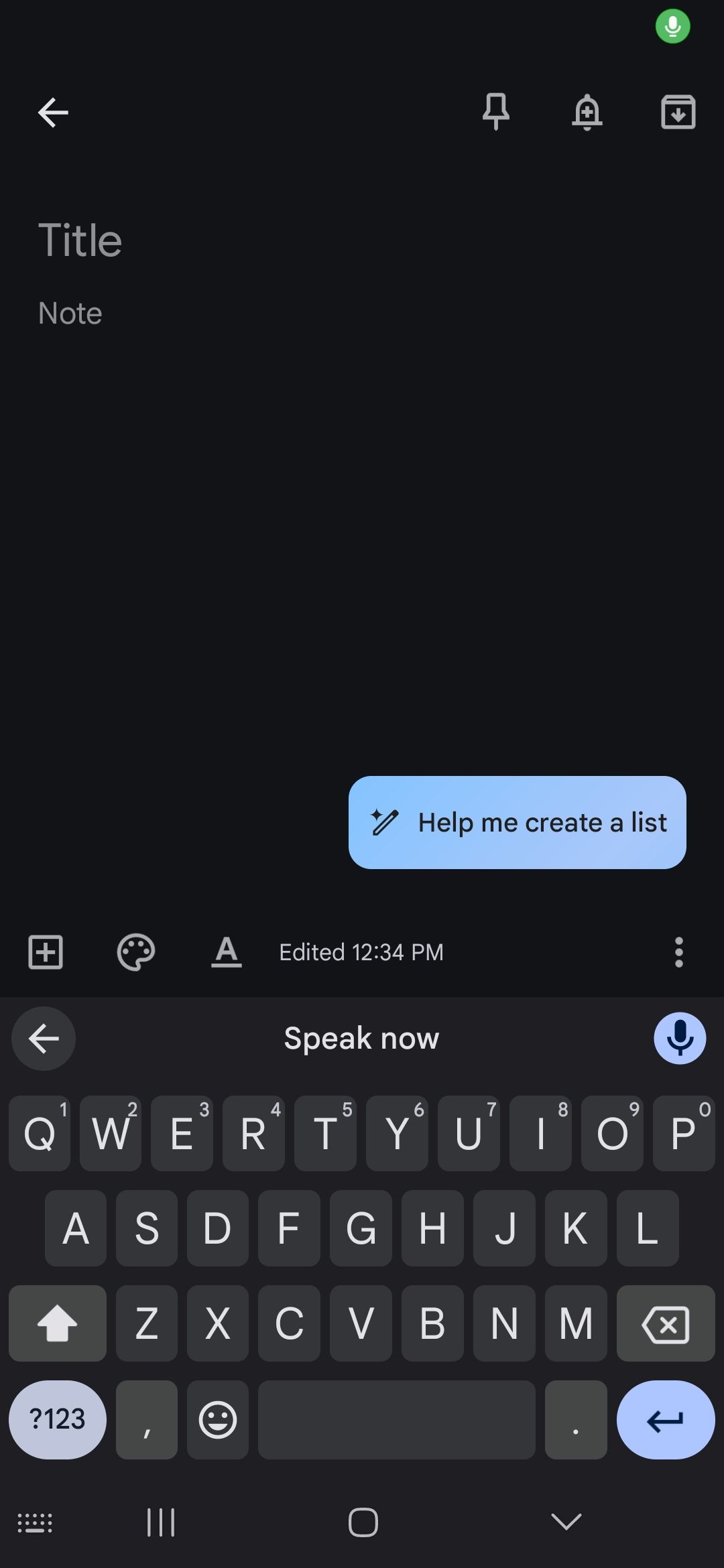Add a reminder with the bell icon
This screenshot has height=1568, width=724.
click(x=587, y=112)
